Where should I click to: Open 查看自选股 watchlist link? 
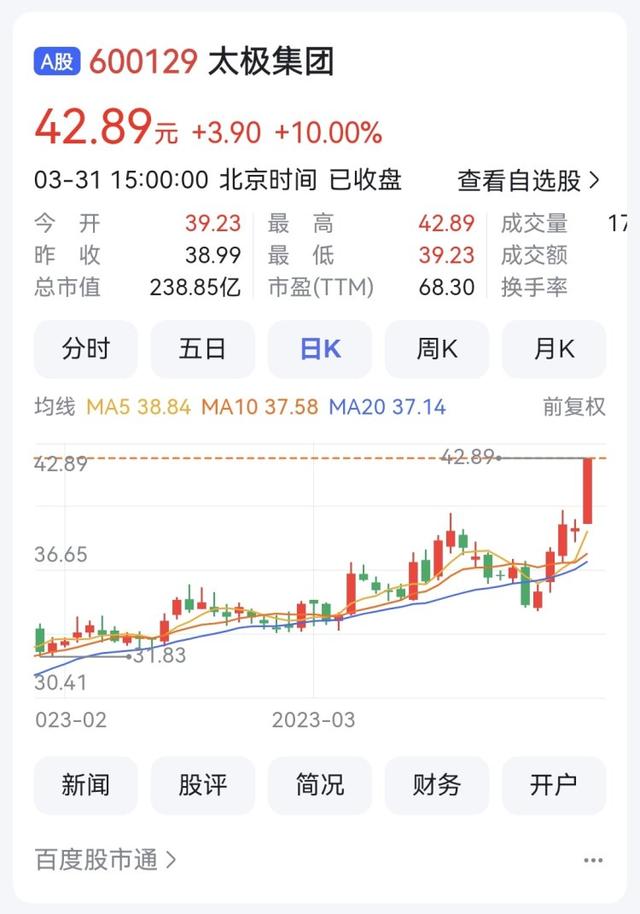(x=529, y=181)
